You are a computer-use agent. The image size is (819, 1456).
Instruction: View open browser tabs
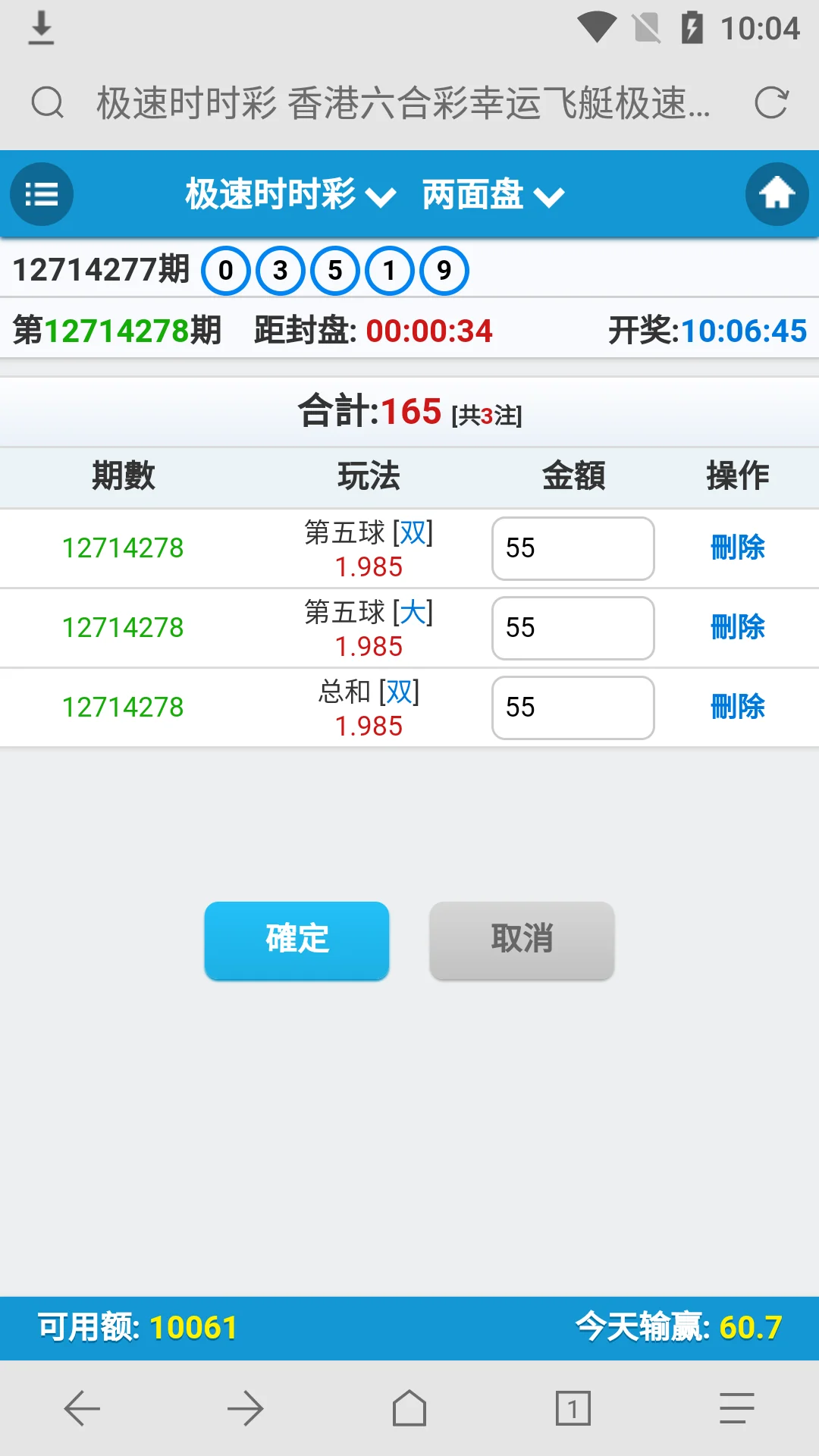pos(573,1409)
